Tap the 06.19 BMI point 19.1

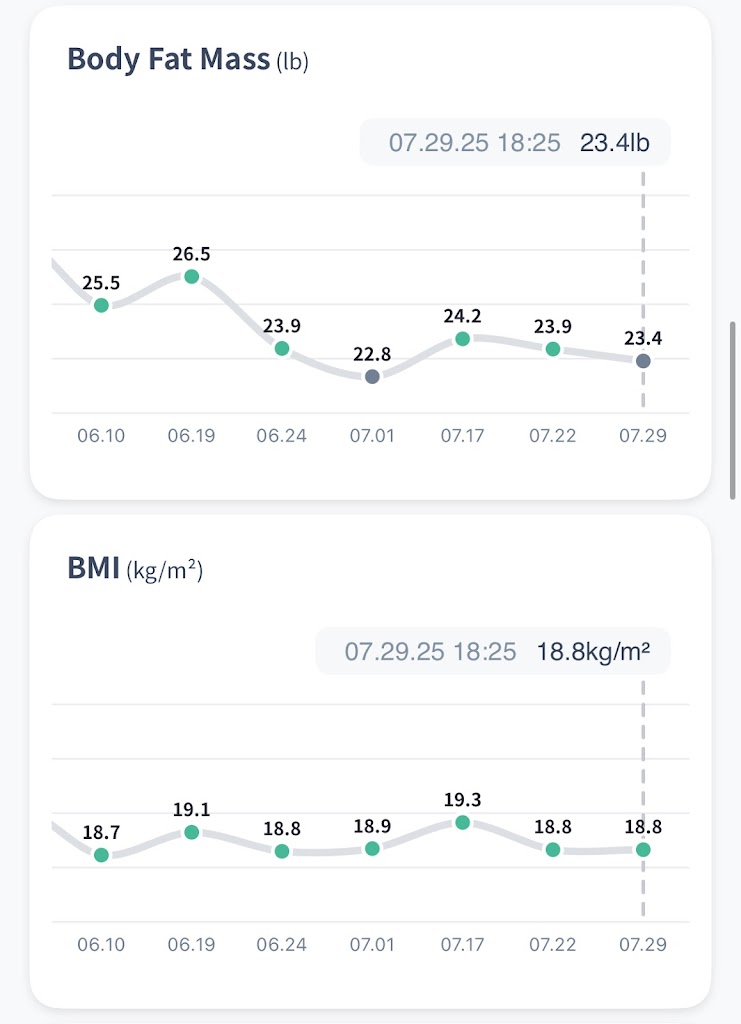coord(191,832)
